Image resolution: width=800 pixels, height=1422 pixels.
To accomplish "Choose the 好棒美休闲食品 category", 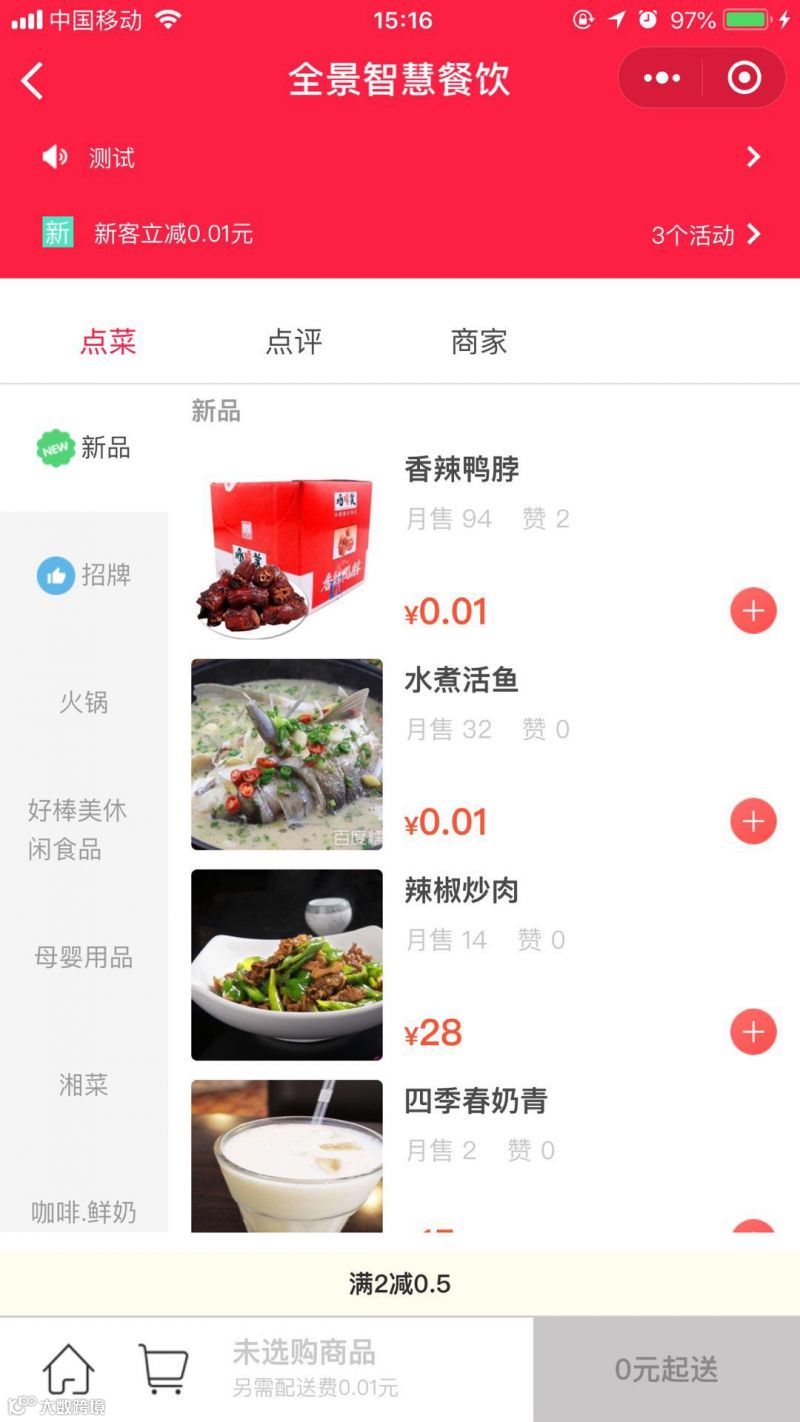I will [x=78, y=830].
